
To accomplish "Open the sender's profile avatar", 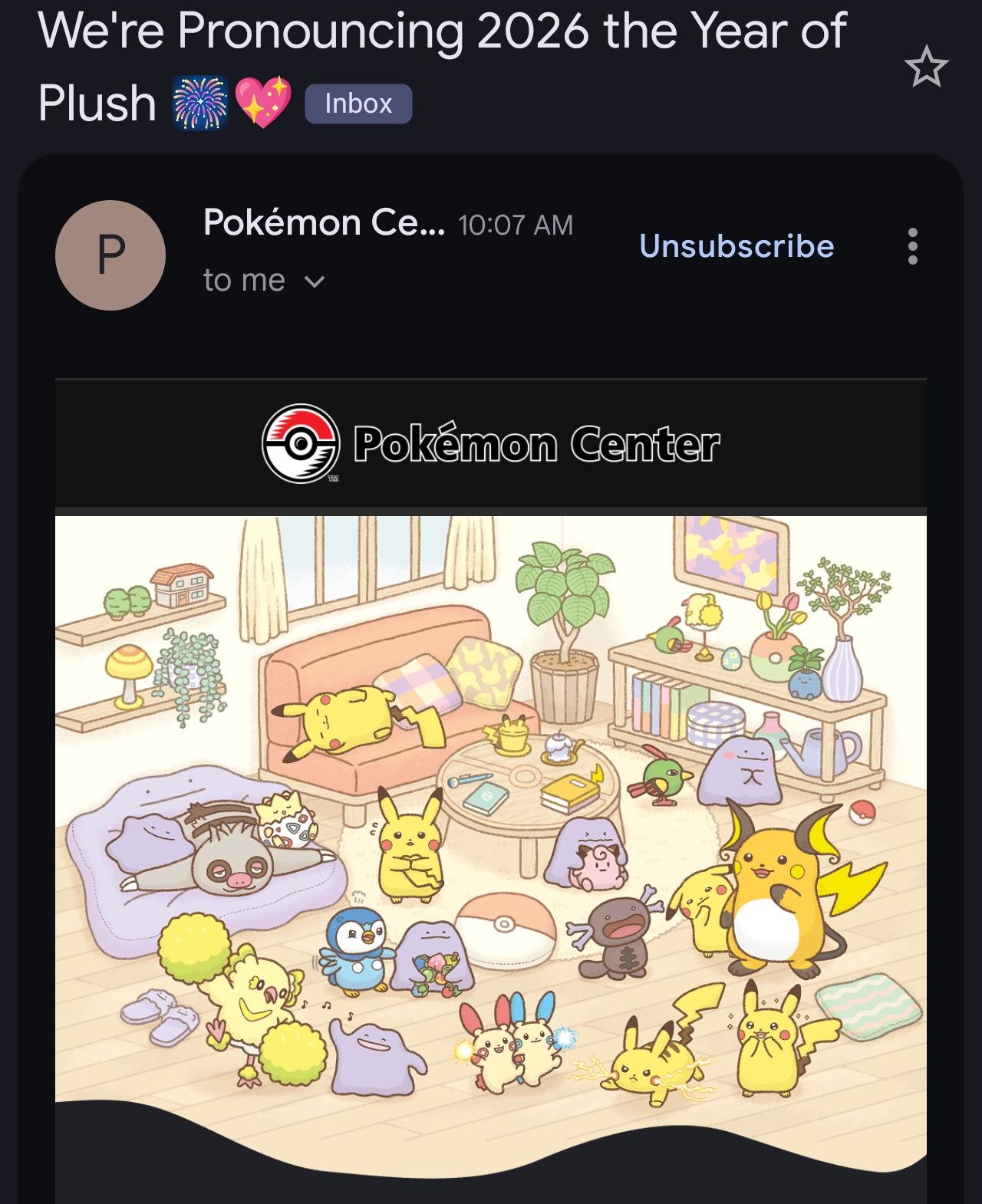I will (110, 255).
